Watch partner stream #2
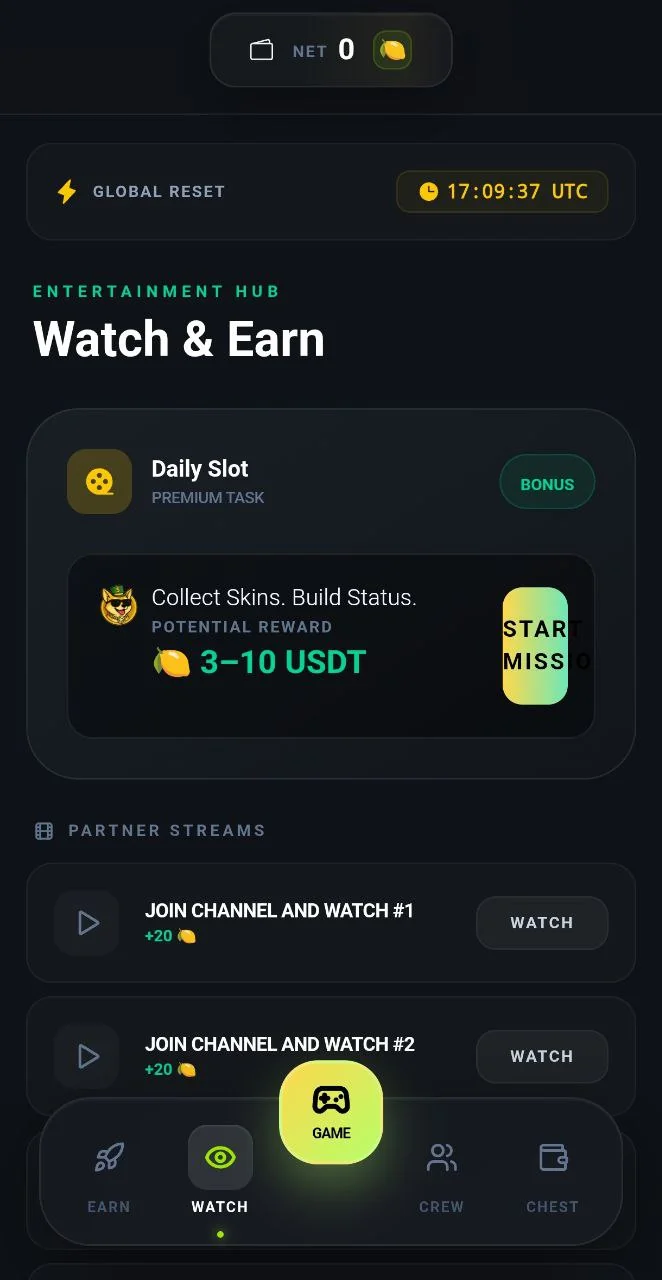 click(x=542, y=1056)
